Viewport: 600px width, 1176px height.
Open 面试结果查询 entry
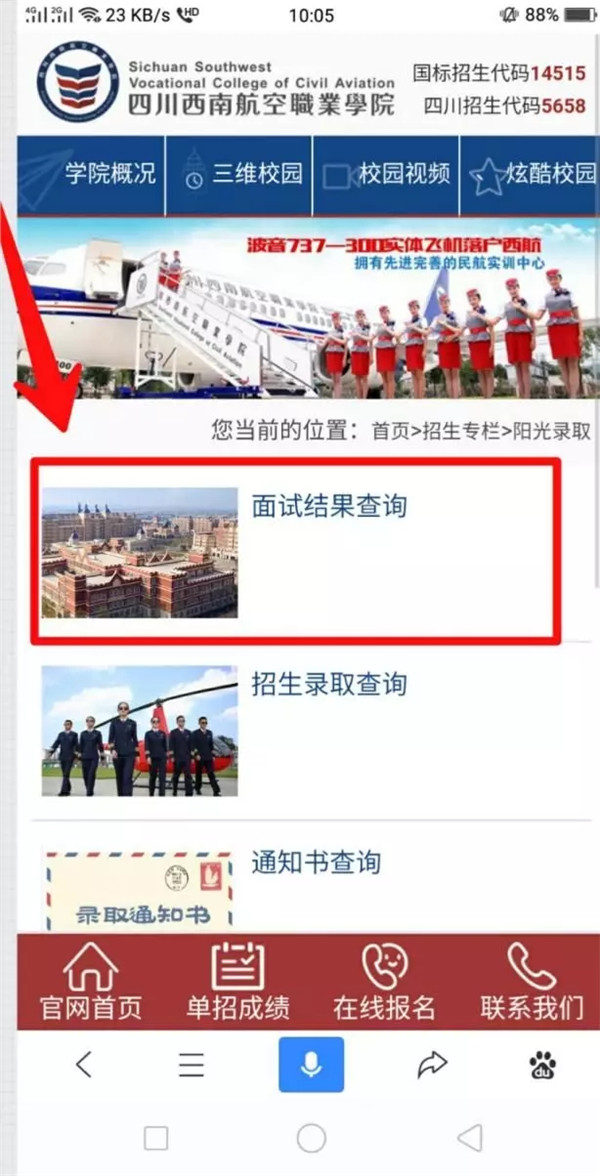[329, 507]
